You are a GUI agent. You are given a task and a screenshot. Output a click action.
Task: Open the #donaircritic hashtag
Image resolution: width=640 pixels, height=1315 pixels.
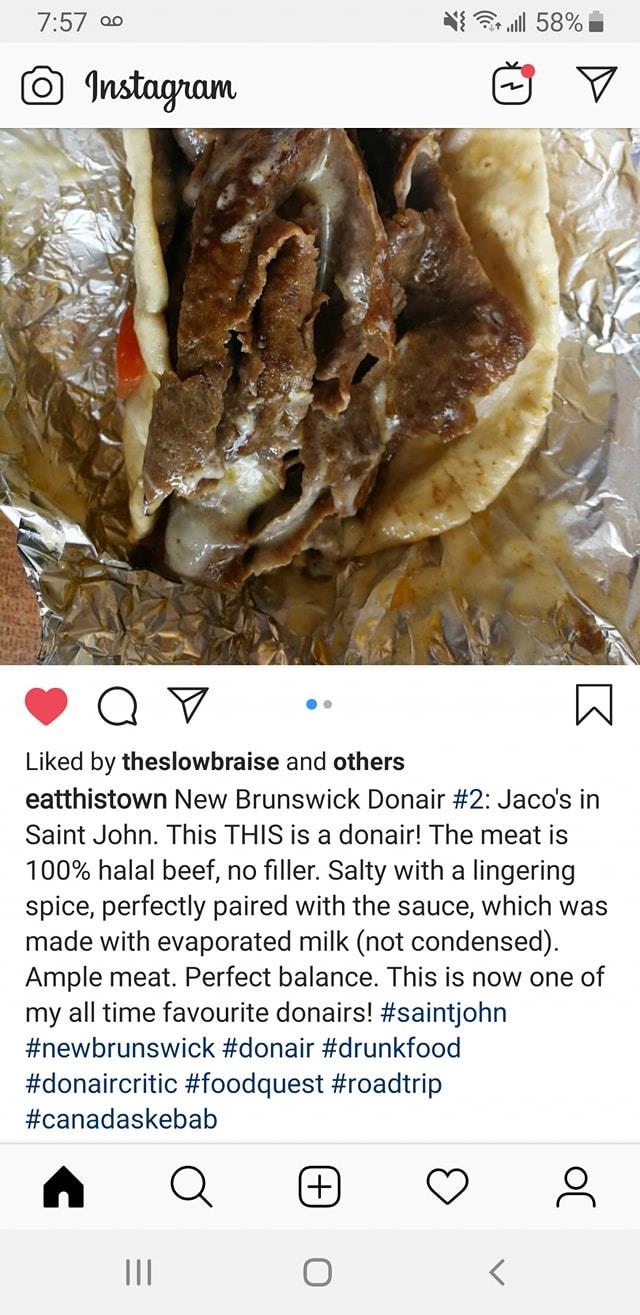click(x=101, y=1083)
